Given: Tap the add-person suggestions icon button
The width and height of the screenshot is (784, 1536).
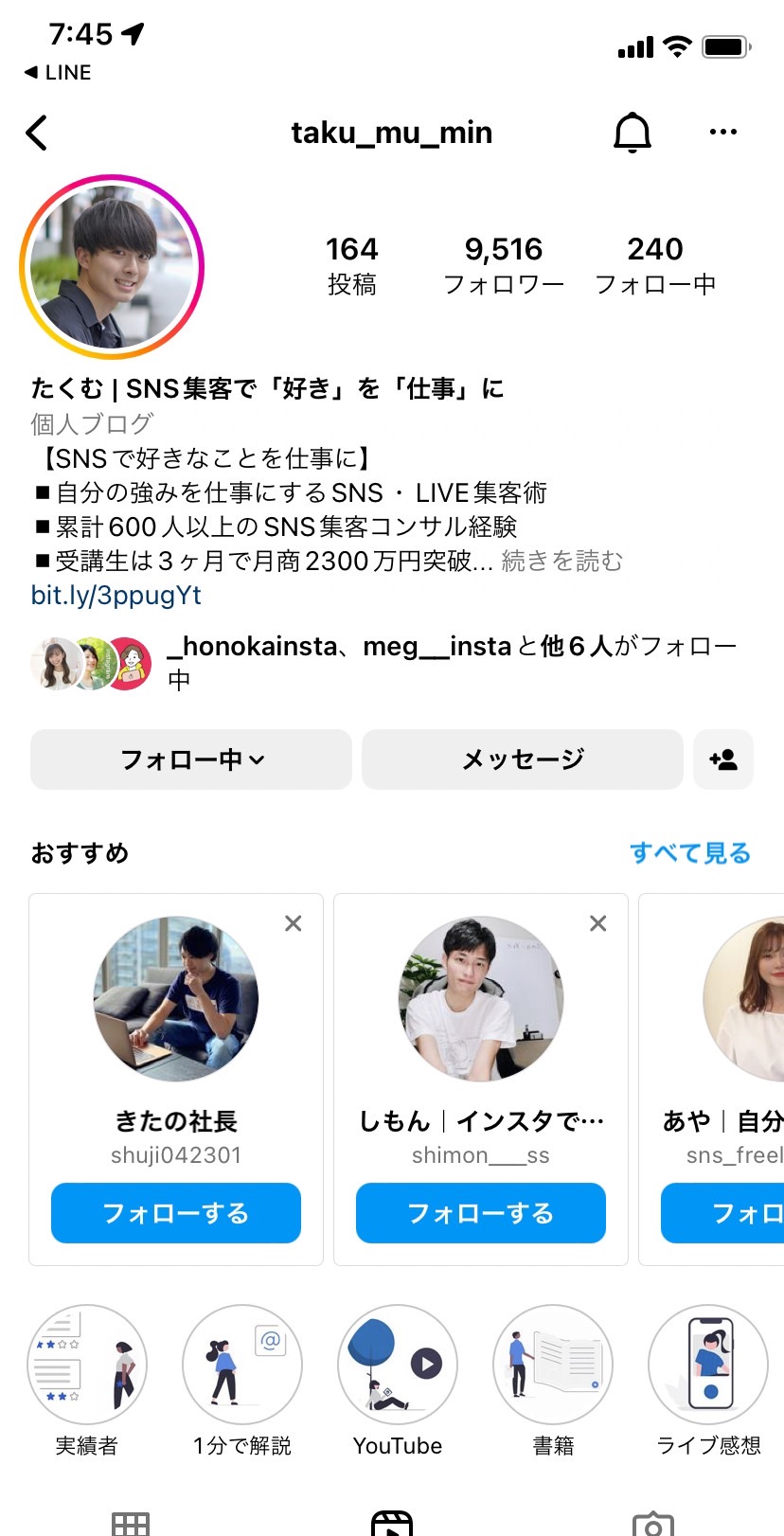Looking at the screenshot, I should 723,759.
